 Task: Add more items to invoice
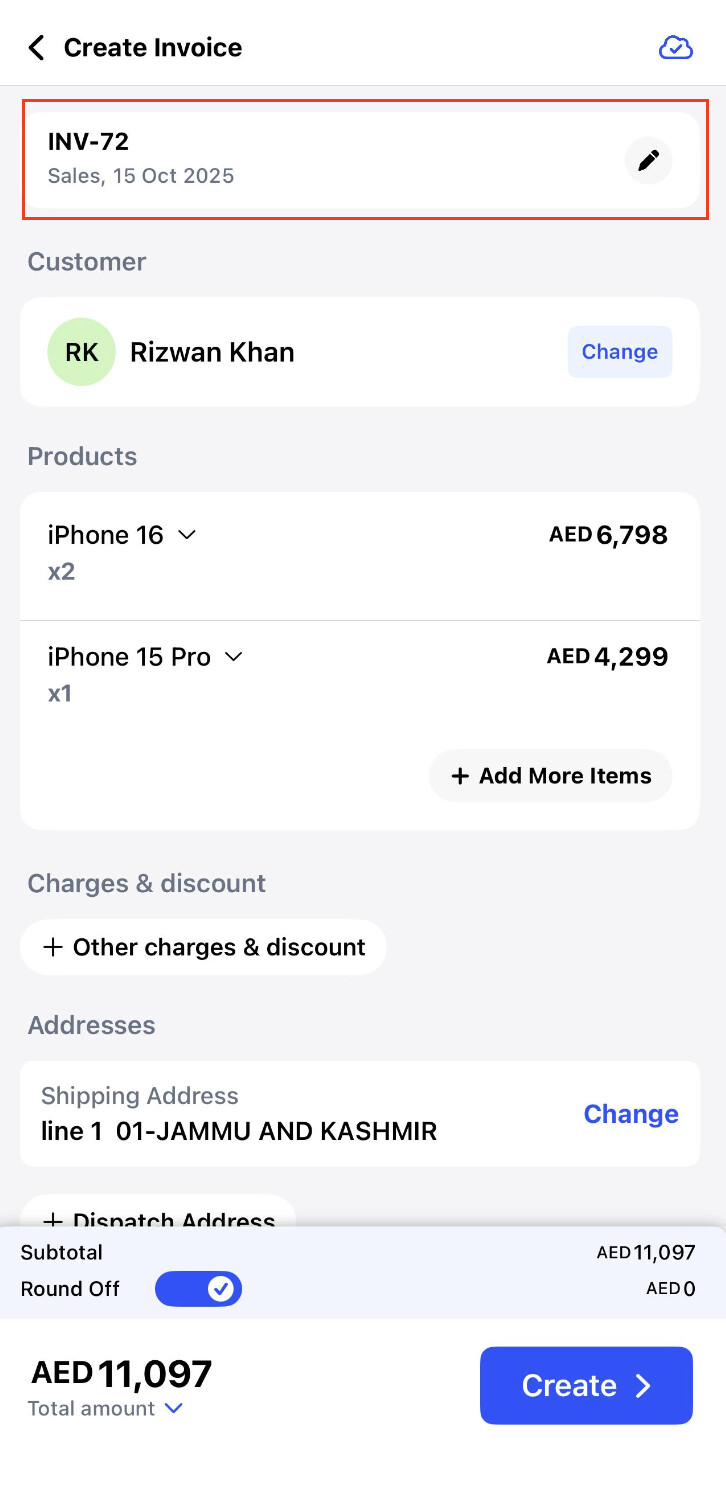pyautogui.click(x=550, y=776)
